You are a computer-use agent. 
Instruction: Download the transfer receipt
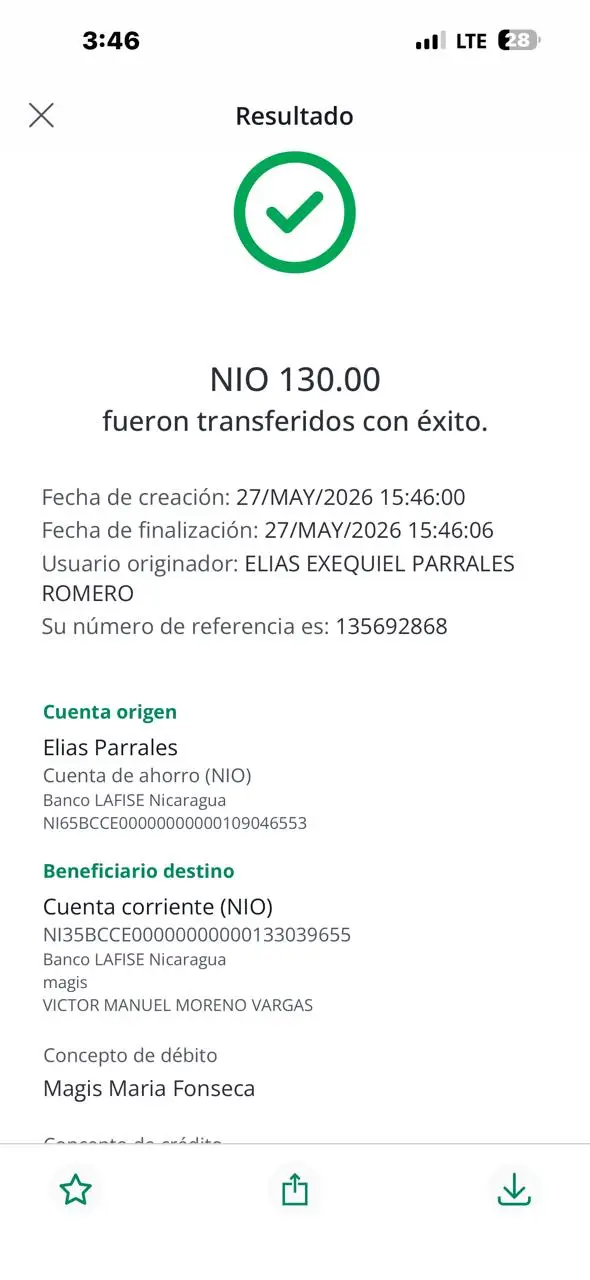click(x=514, y=1189)
